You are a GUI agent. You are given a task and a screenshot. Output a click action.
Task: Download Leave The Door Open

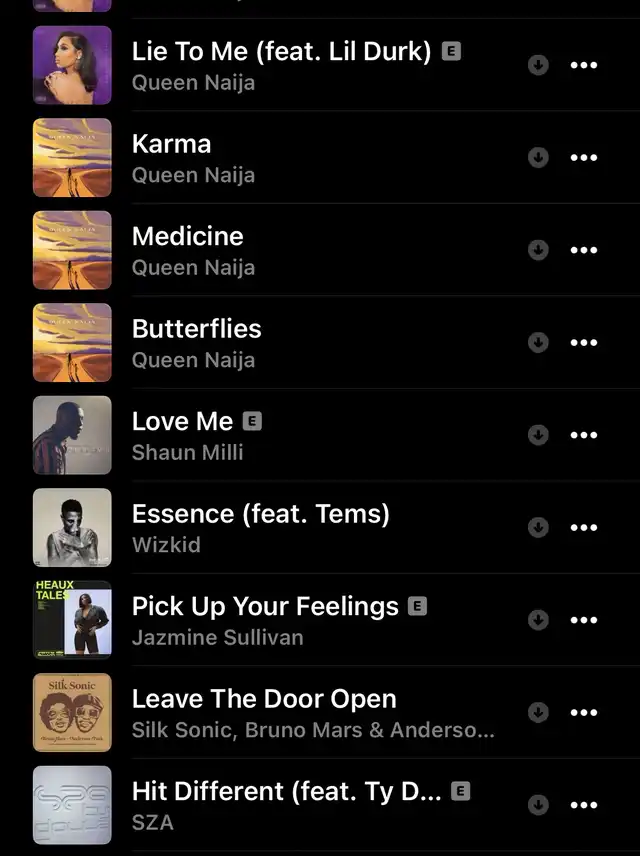538,712
